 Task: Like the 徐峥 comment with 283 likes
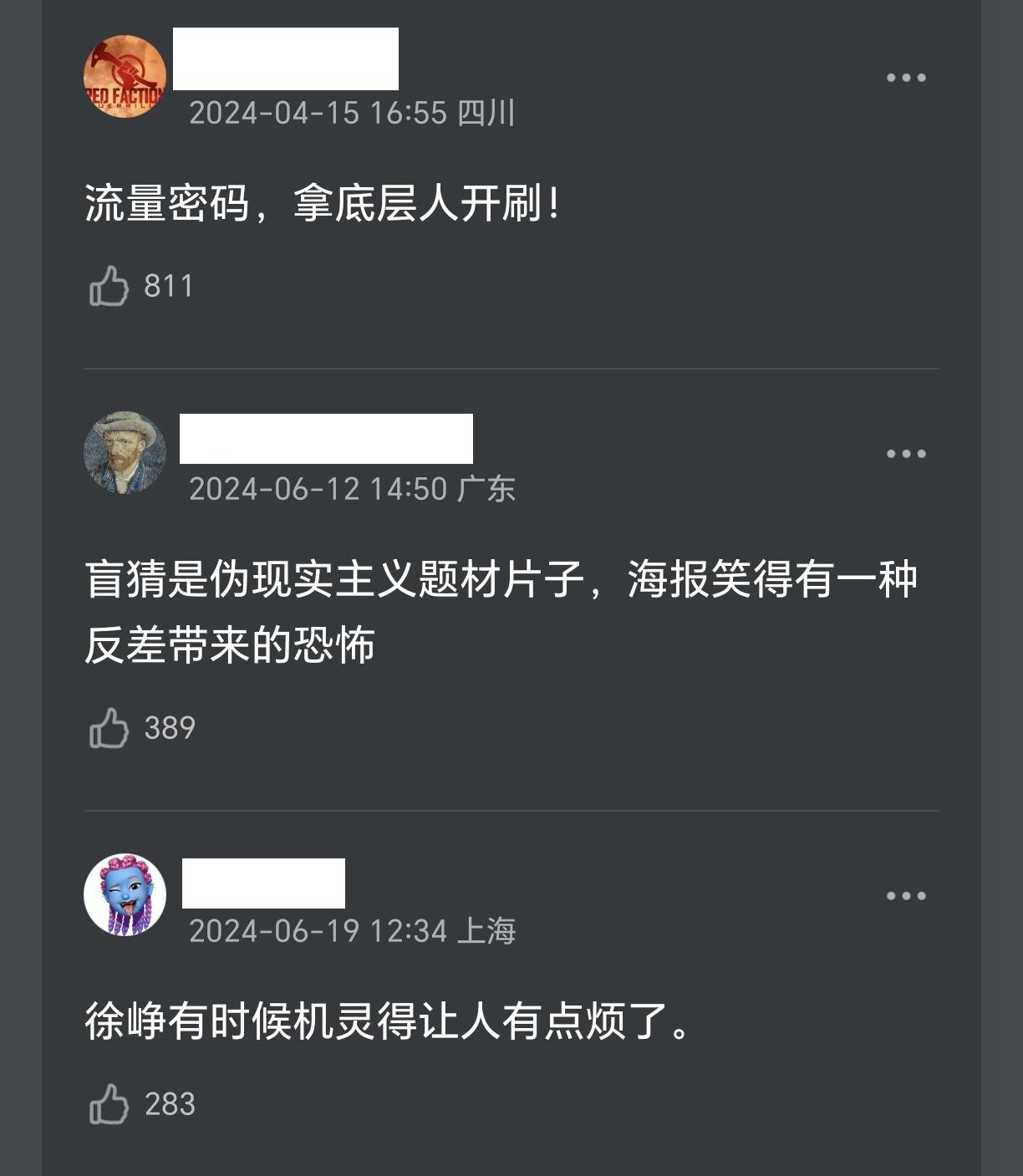click(109, 1104)
